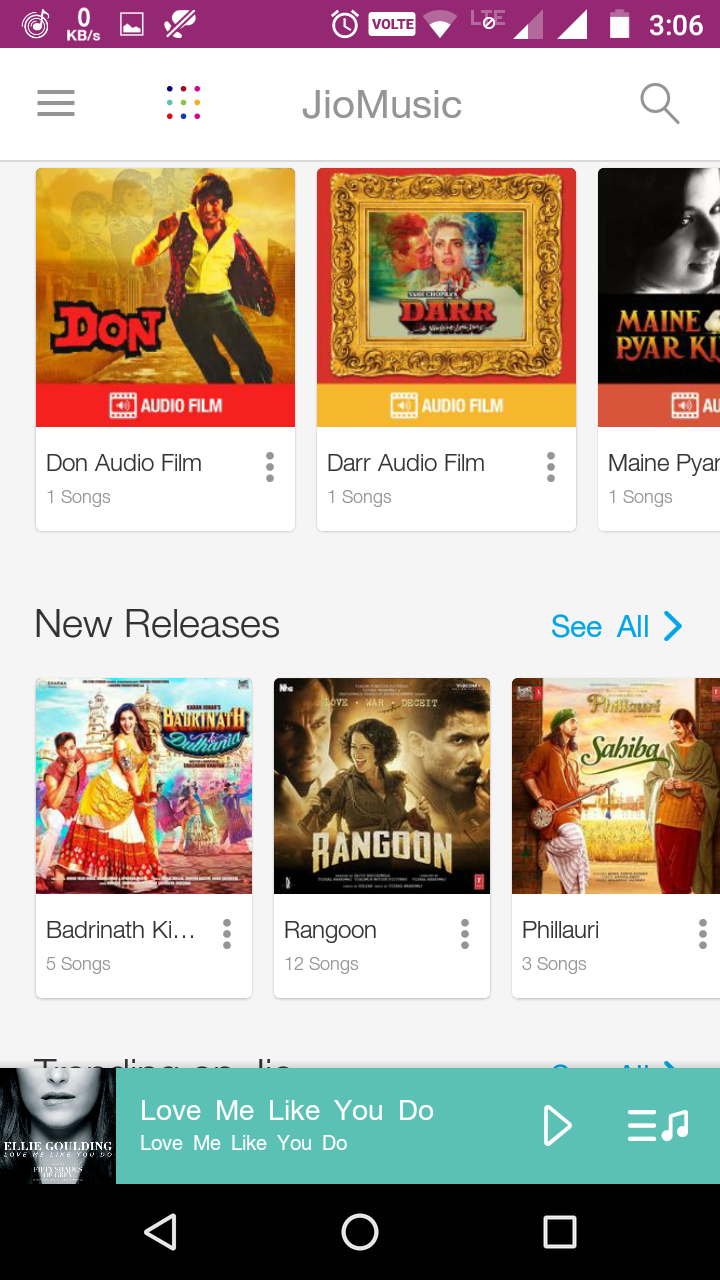Go back with the system back button
This screenshot has height=1280, width=720.
click(x=160, y=1232)
